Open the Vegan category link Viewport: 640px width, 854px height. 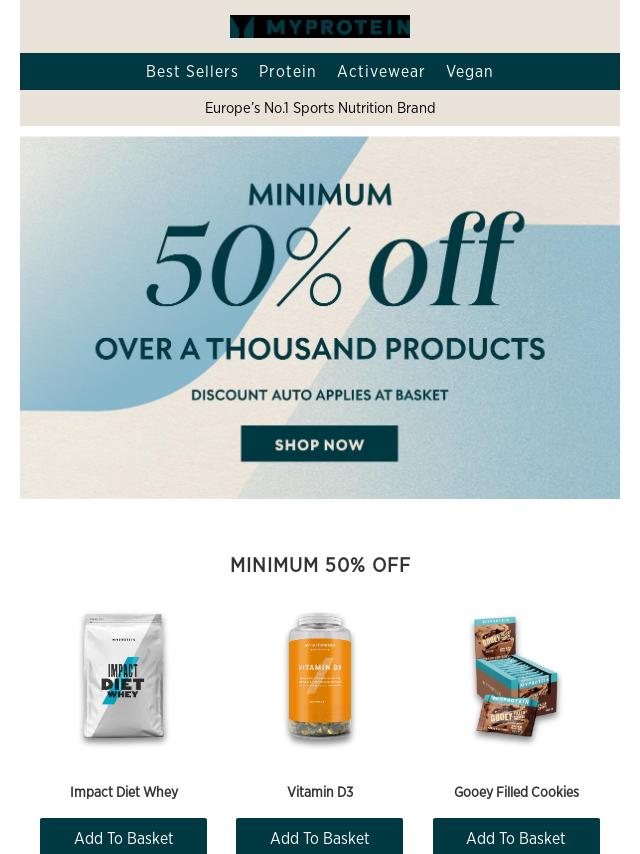pyautogui.click(x=469, y=71)
